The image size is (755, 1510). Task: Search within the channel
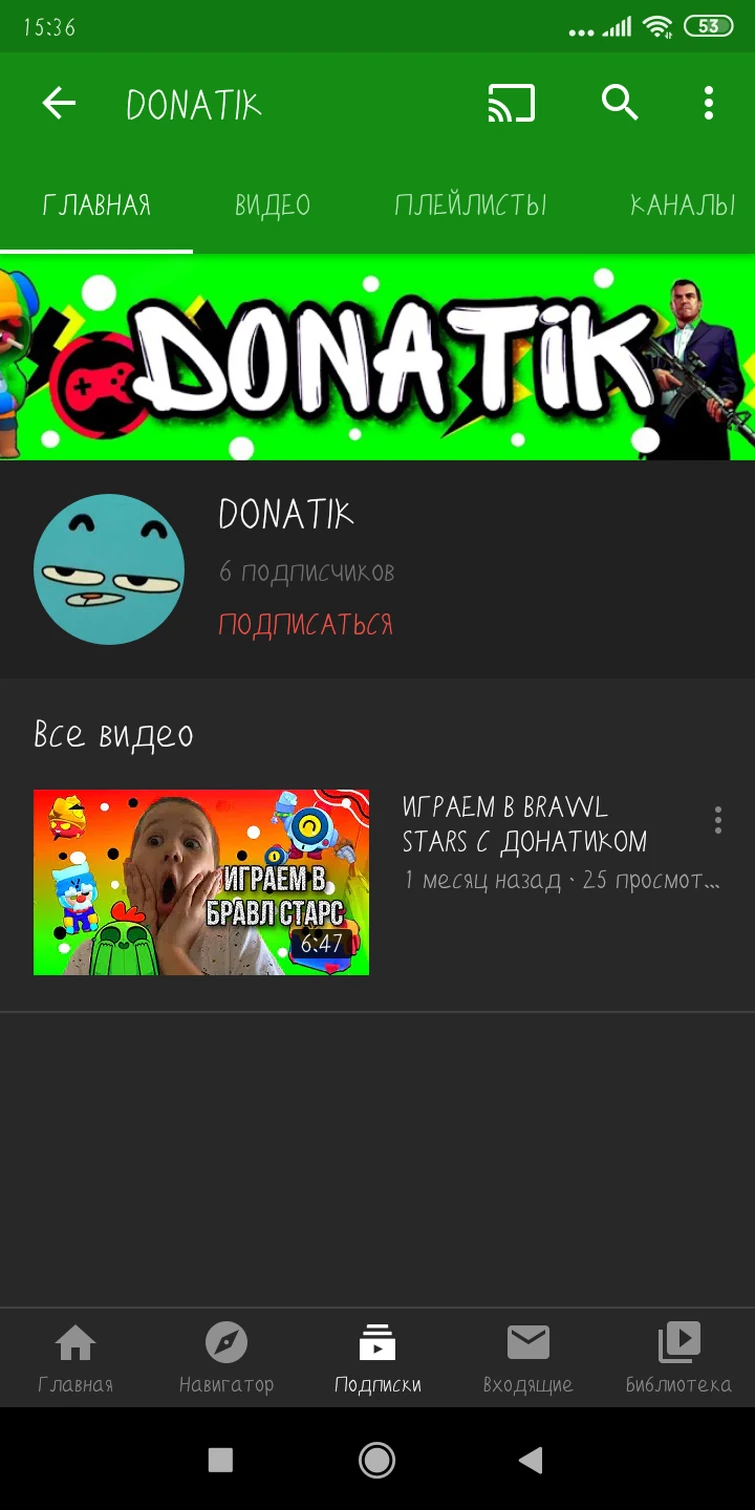point(620,103)
